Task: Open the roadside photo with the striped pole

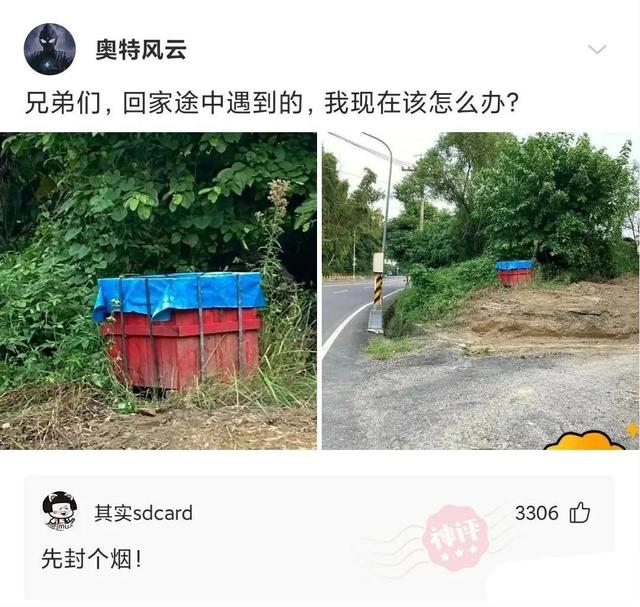Action: coord(480,290)
